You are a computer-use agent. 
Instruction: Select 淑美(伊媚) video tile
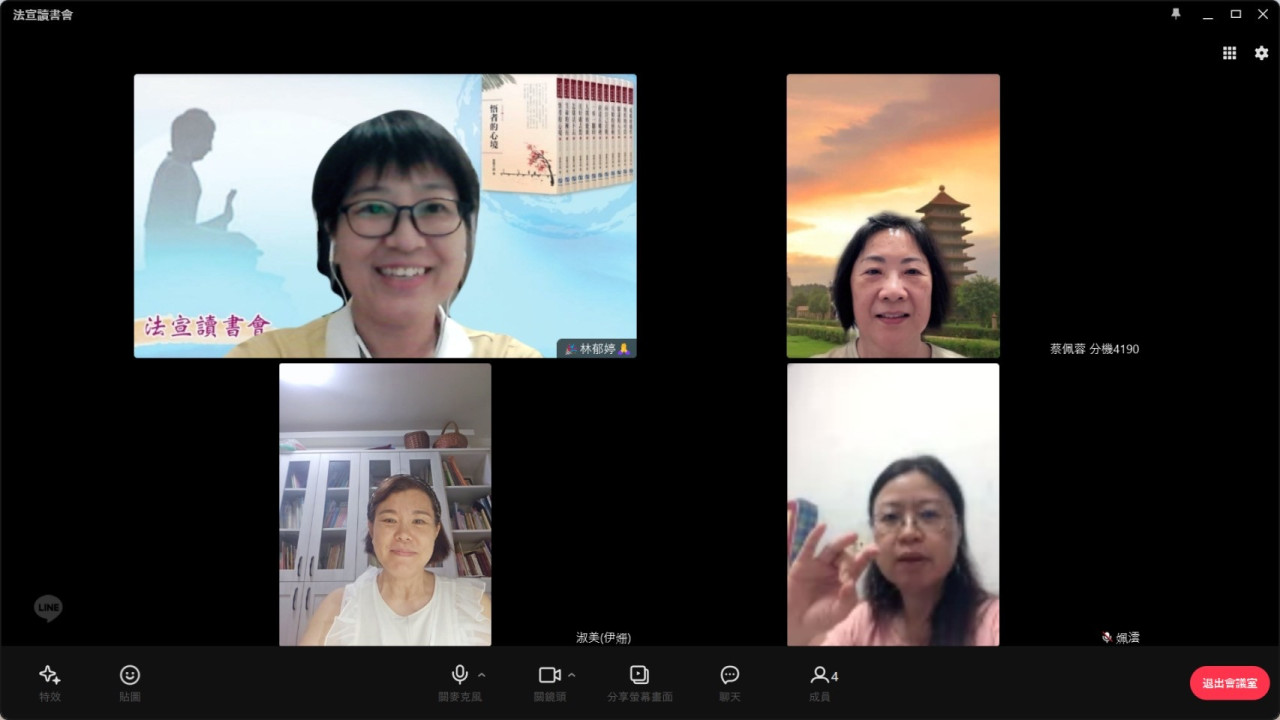click(x=385, y=504)
